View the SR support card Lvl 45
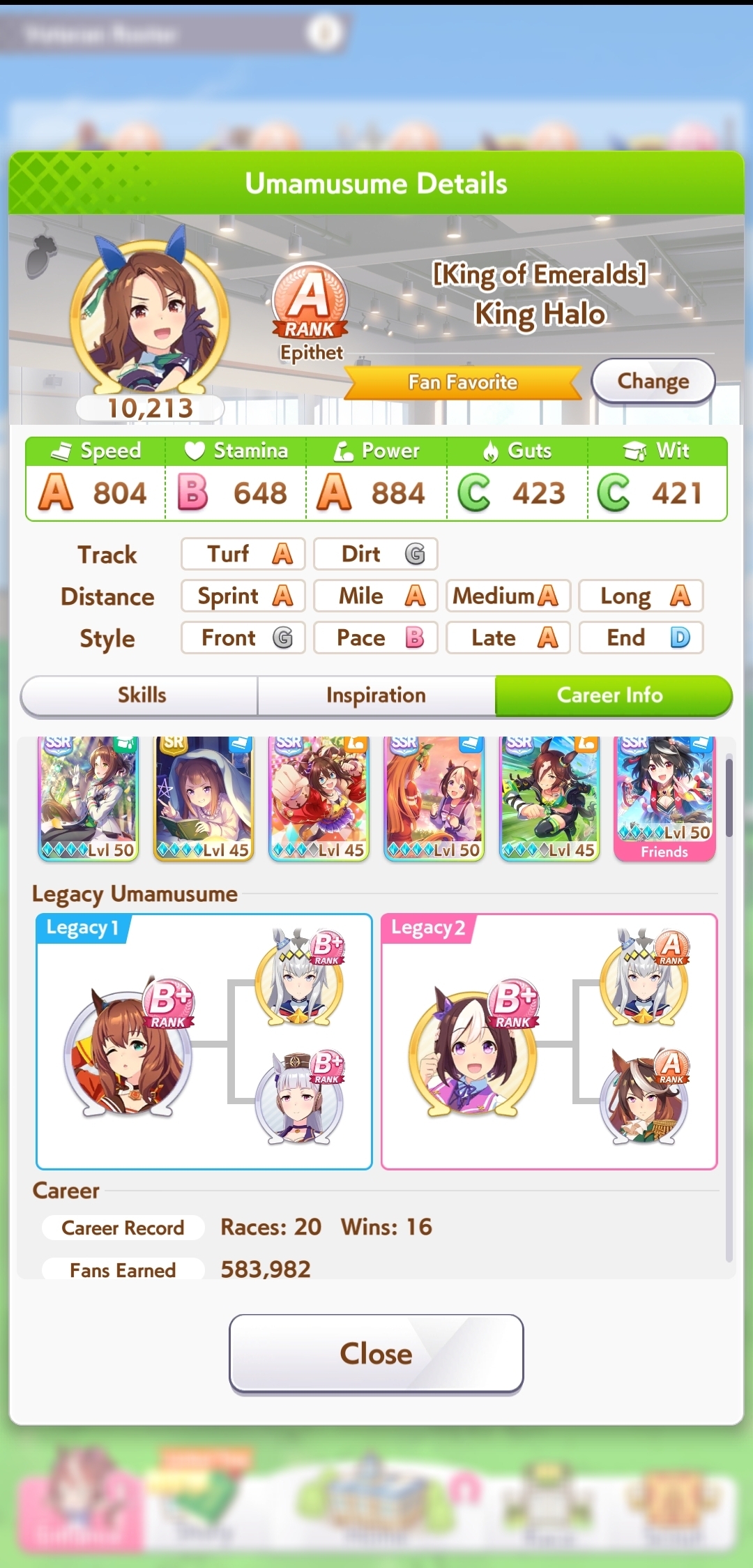Image resolution: width=753 pixels, height=1568 pixels. [x=204, y=799]
